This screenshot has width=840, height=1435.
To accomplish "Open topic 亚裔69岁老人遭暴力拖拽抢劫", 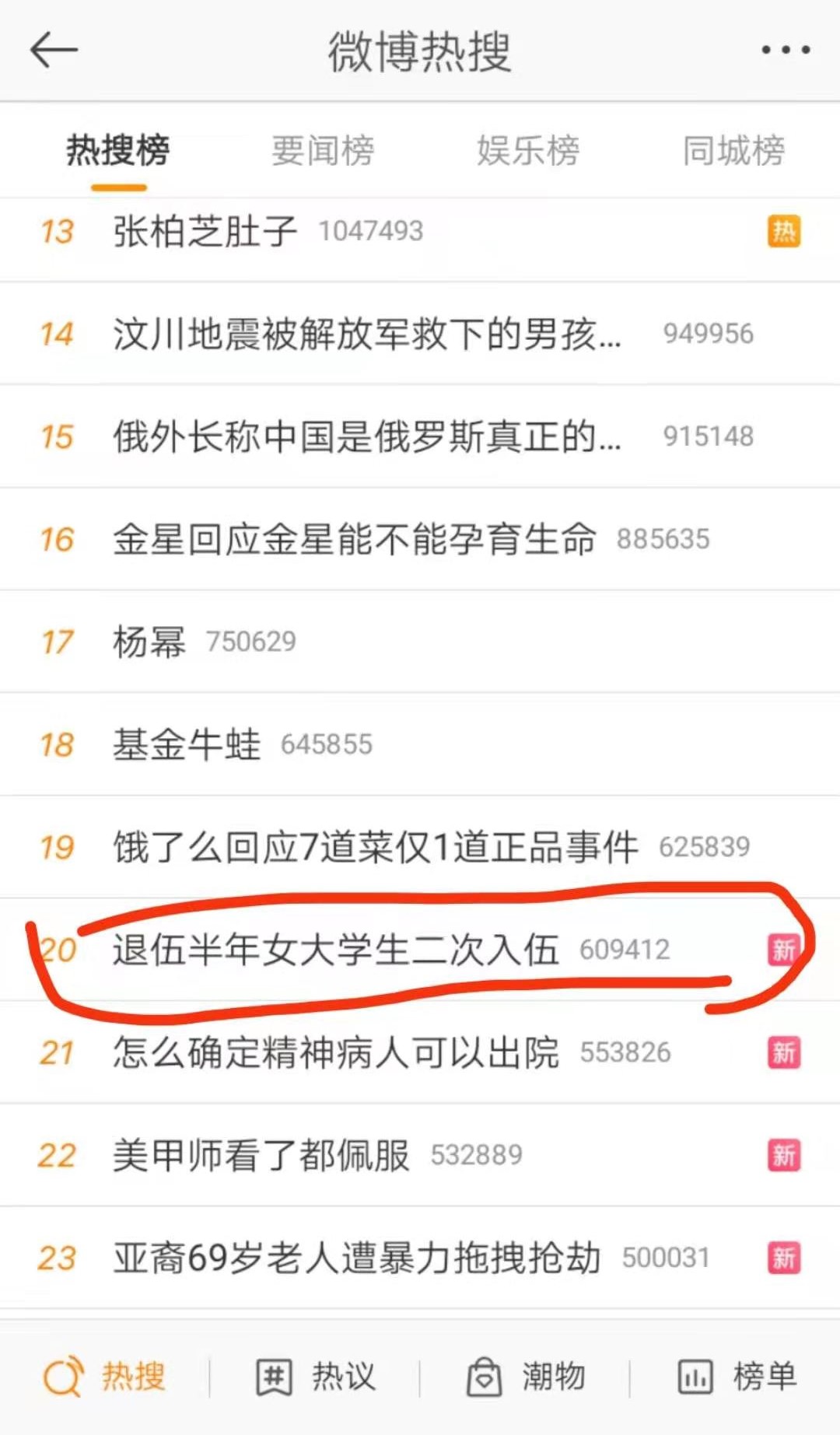I will click(x=357, y=1258).
